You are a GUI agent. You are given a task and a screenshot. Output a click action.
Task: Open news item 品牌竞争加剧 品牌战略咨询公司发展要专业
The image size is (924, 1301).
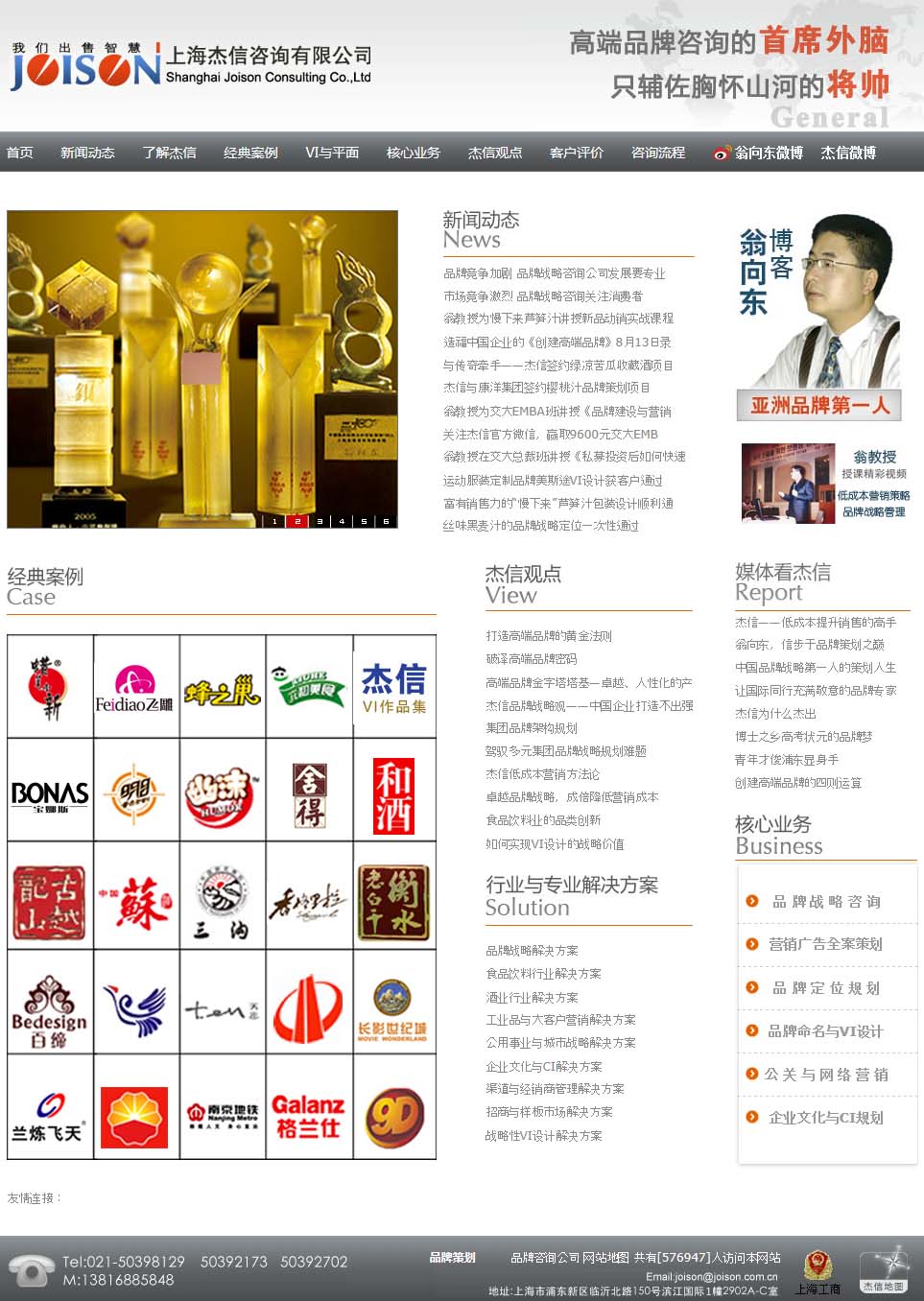[554, 273]
